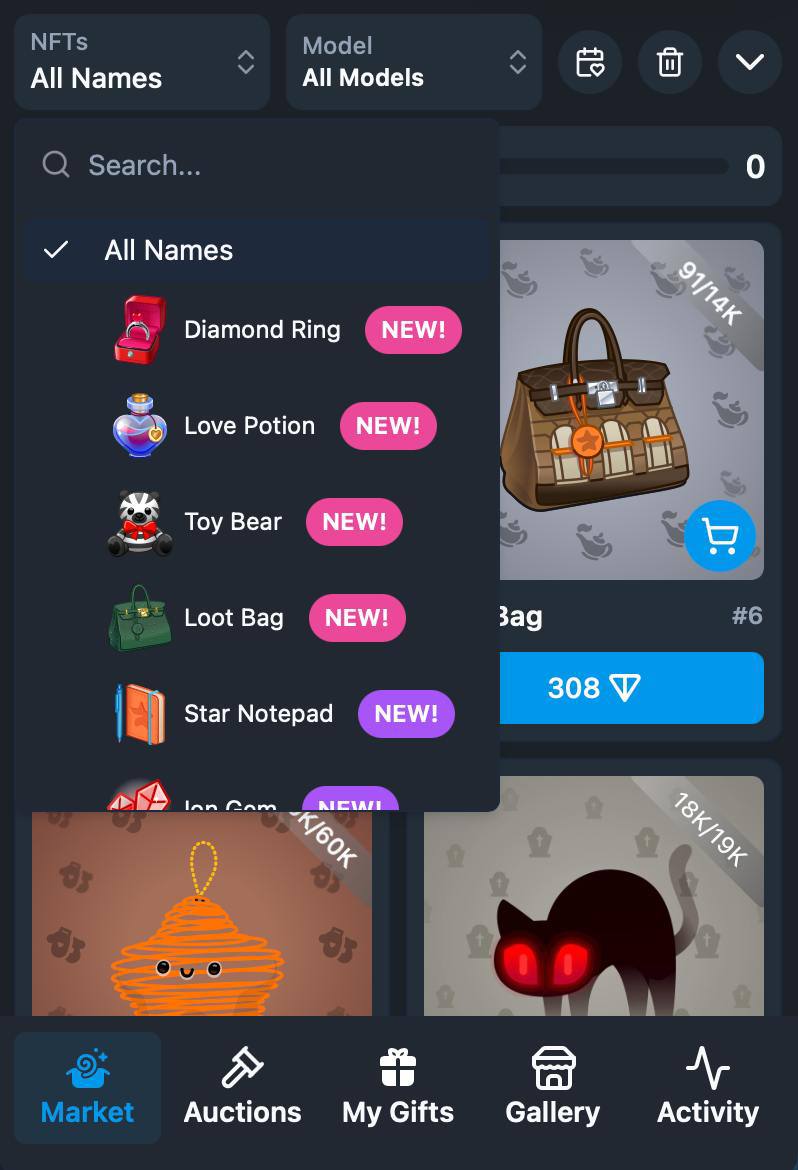The width and height of the screenshot is (798, 1170).
Task: Expand the chevron down button
Action: click(x=750, y=62)
